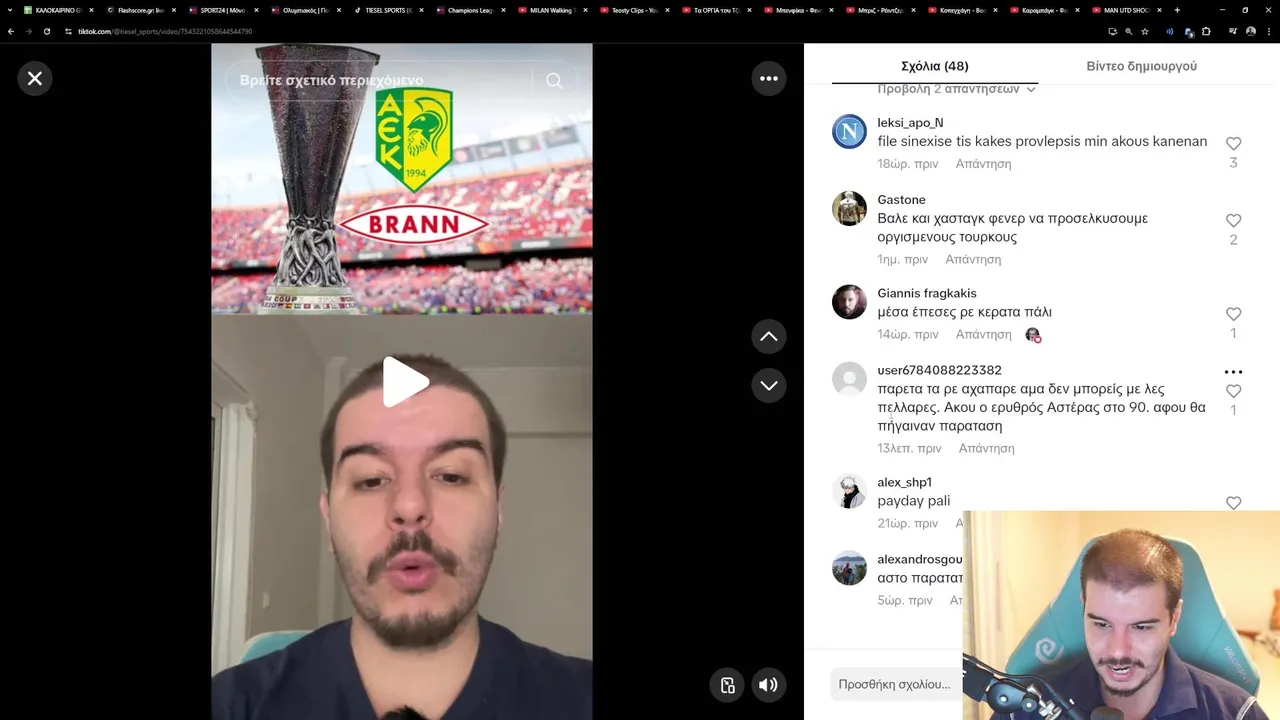Switch to the Σχόλια (48) tab
Viewport: 1280px width, 720px height.
click(934, 66)
